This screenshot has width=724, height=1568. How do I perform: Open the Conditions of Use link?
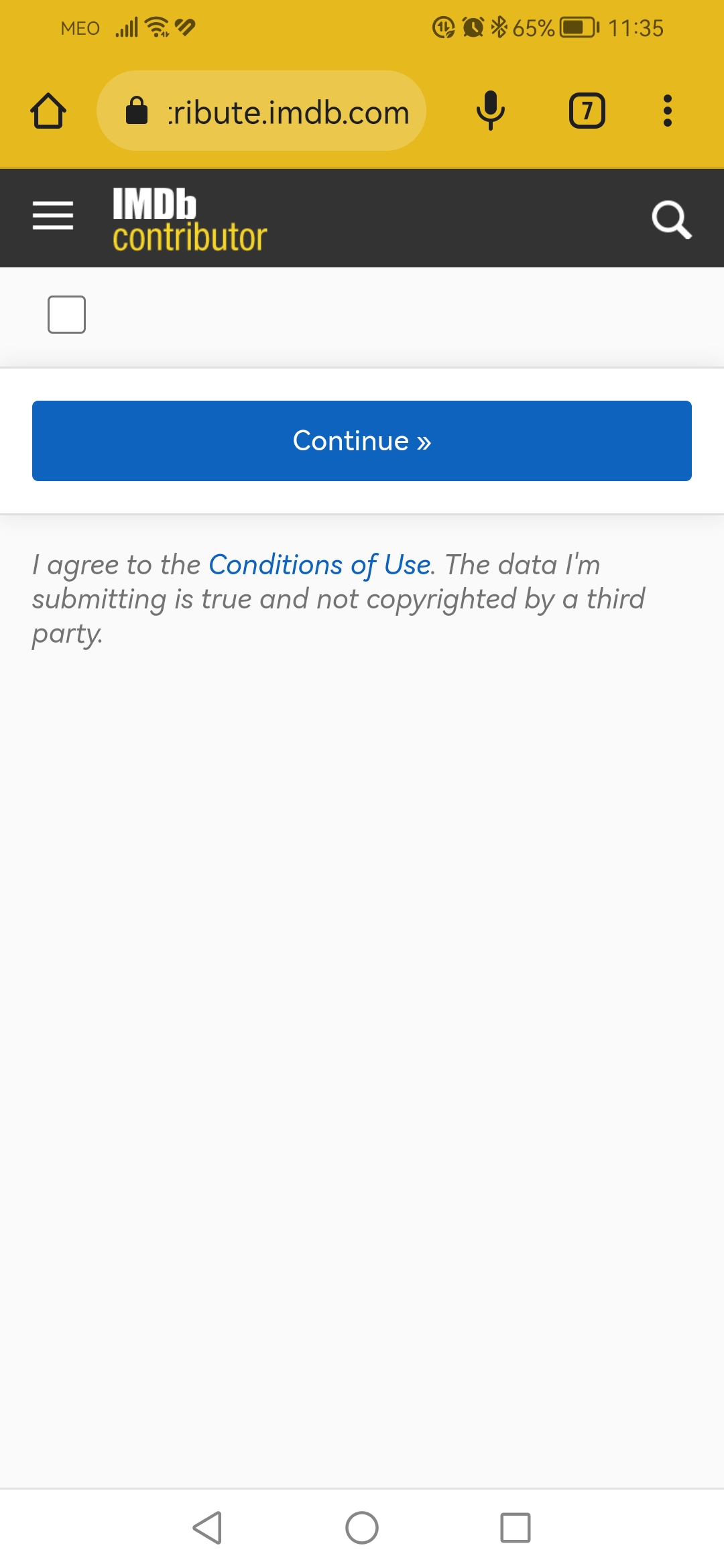coord(319,565)
